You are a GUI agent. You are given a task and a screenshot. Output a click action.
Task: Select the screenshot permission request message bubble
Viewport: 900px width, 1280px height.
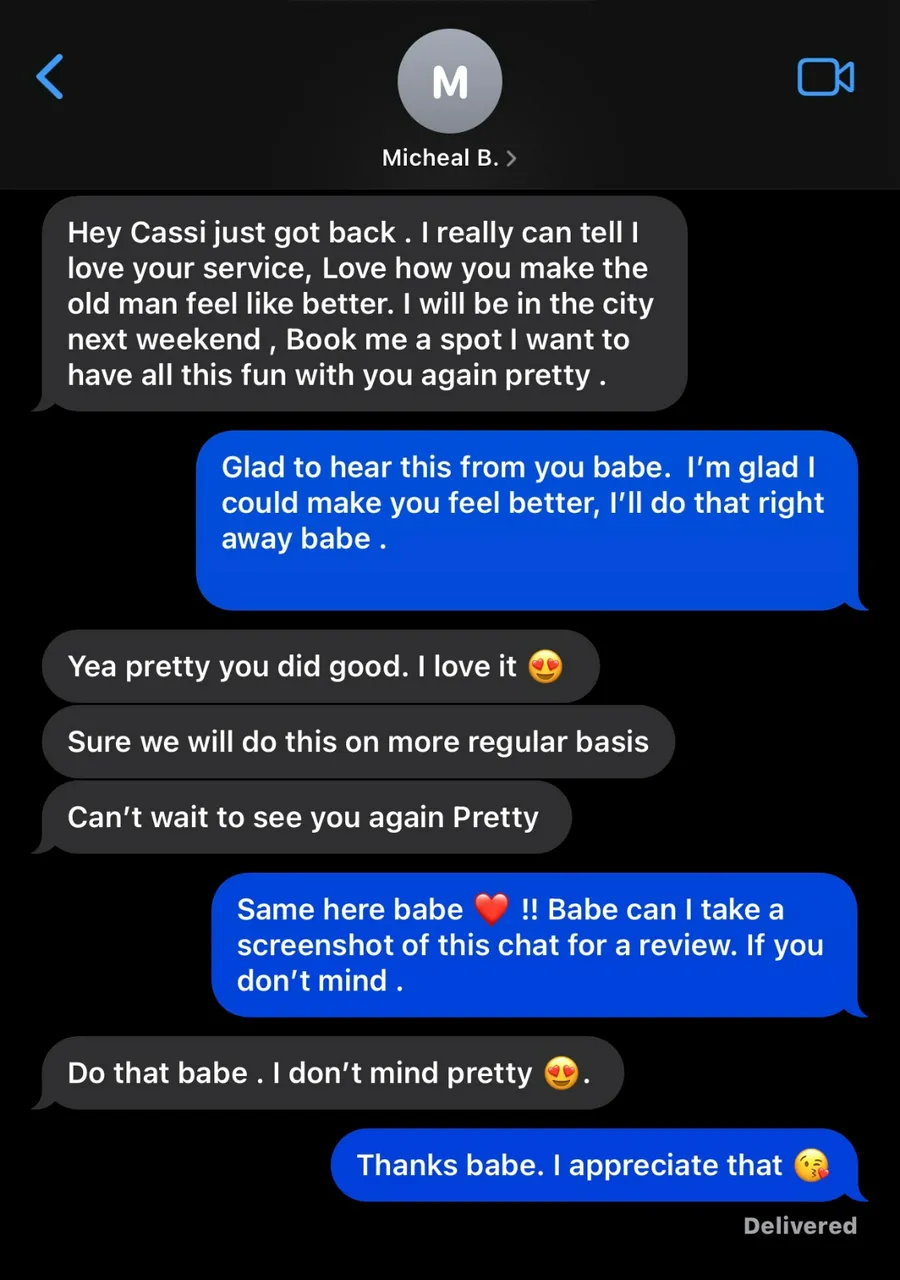[x=538, y=944]
